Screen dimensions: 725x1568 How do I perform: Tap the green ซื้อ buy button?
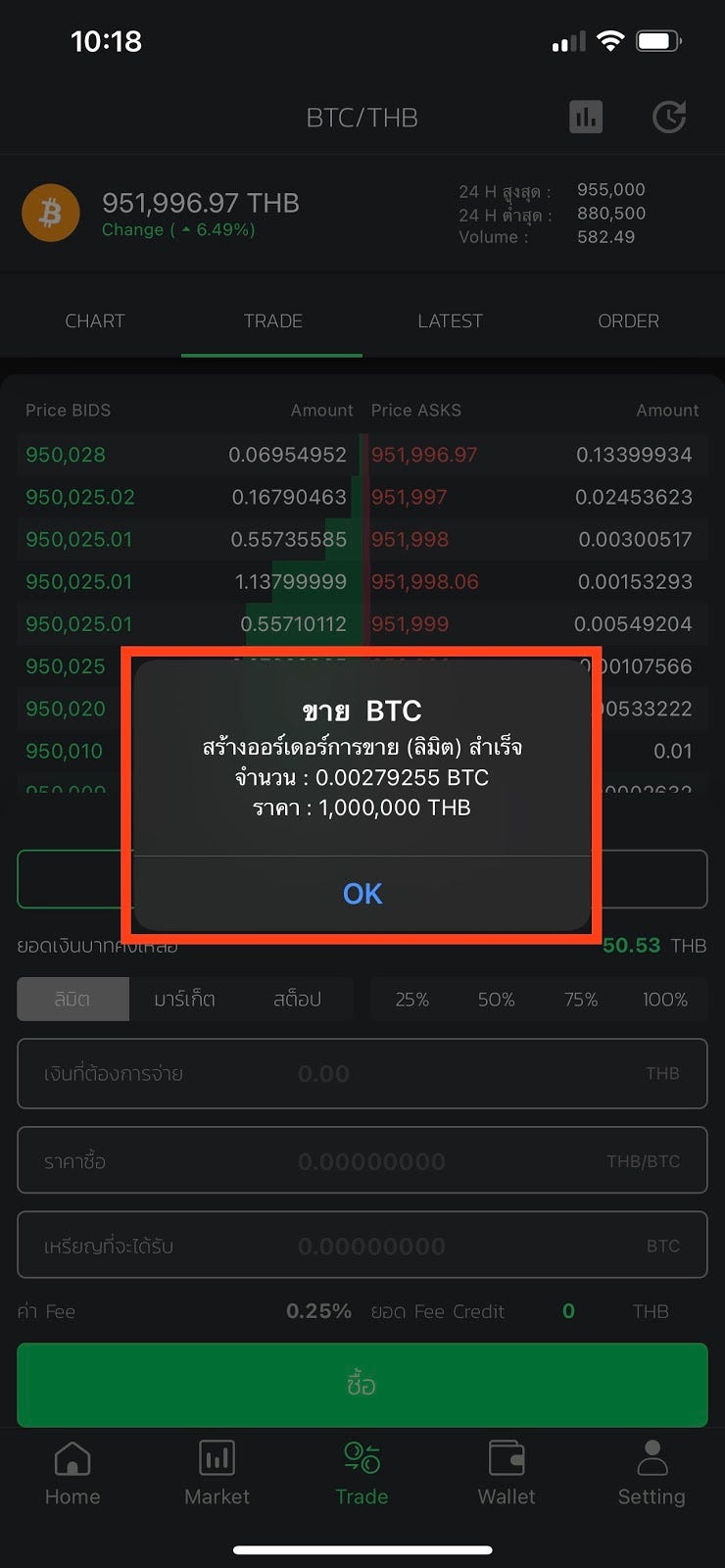point(362,1384)
